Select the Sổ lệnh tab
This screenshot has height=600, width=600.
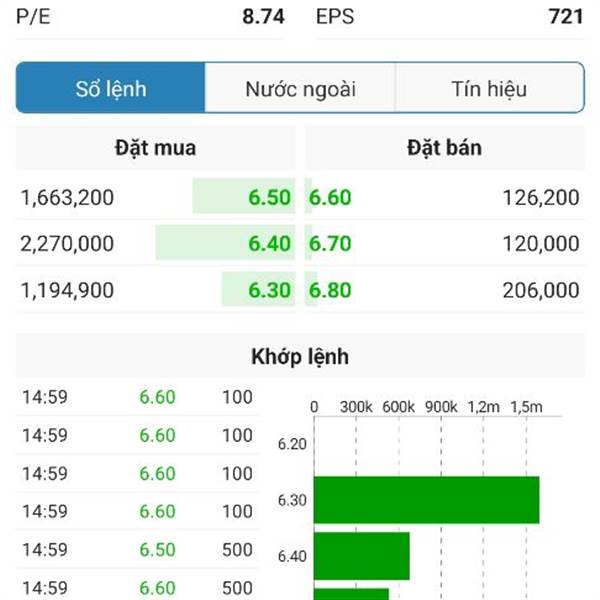click(x=111, y=88)
